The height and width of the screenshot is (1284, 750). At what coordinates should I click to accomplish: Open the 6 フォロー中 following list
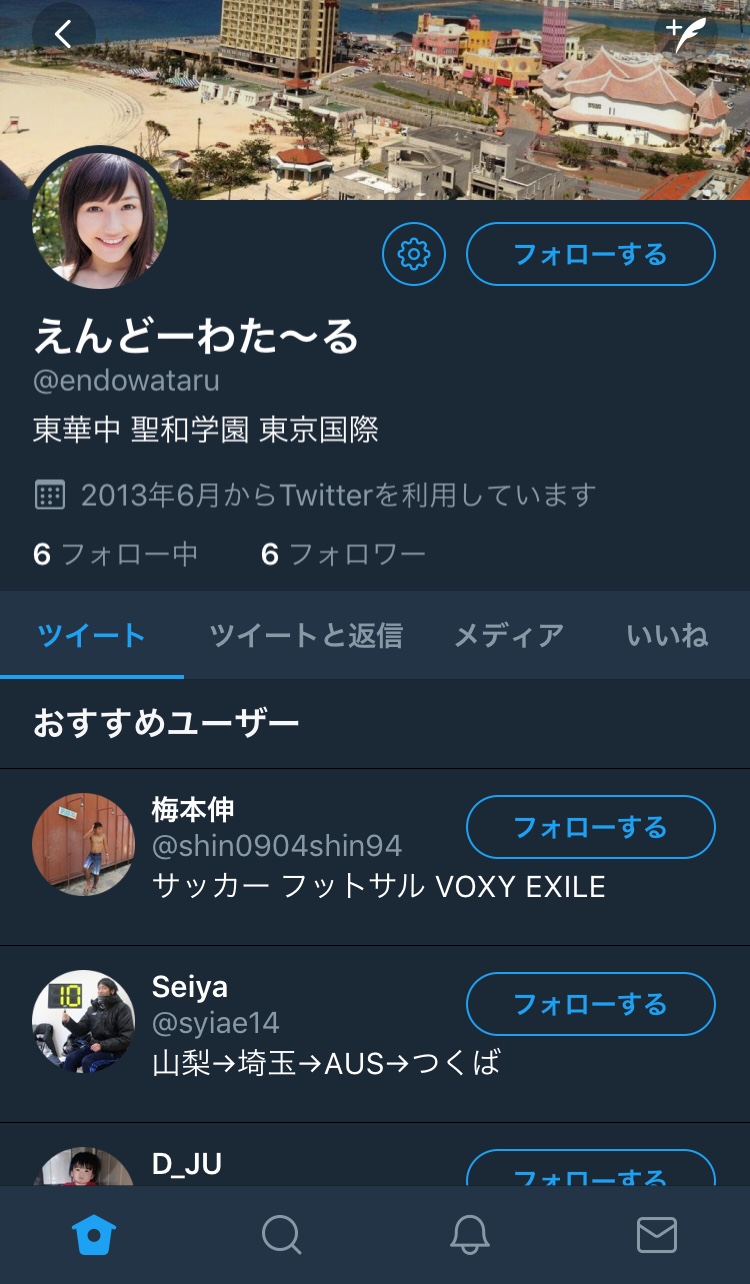[115, 554]
